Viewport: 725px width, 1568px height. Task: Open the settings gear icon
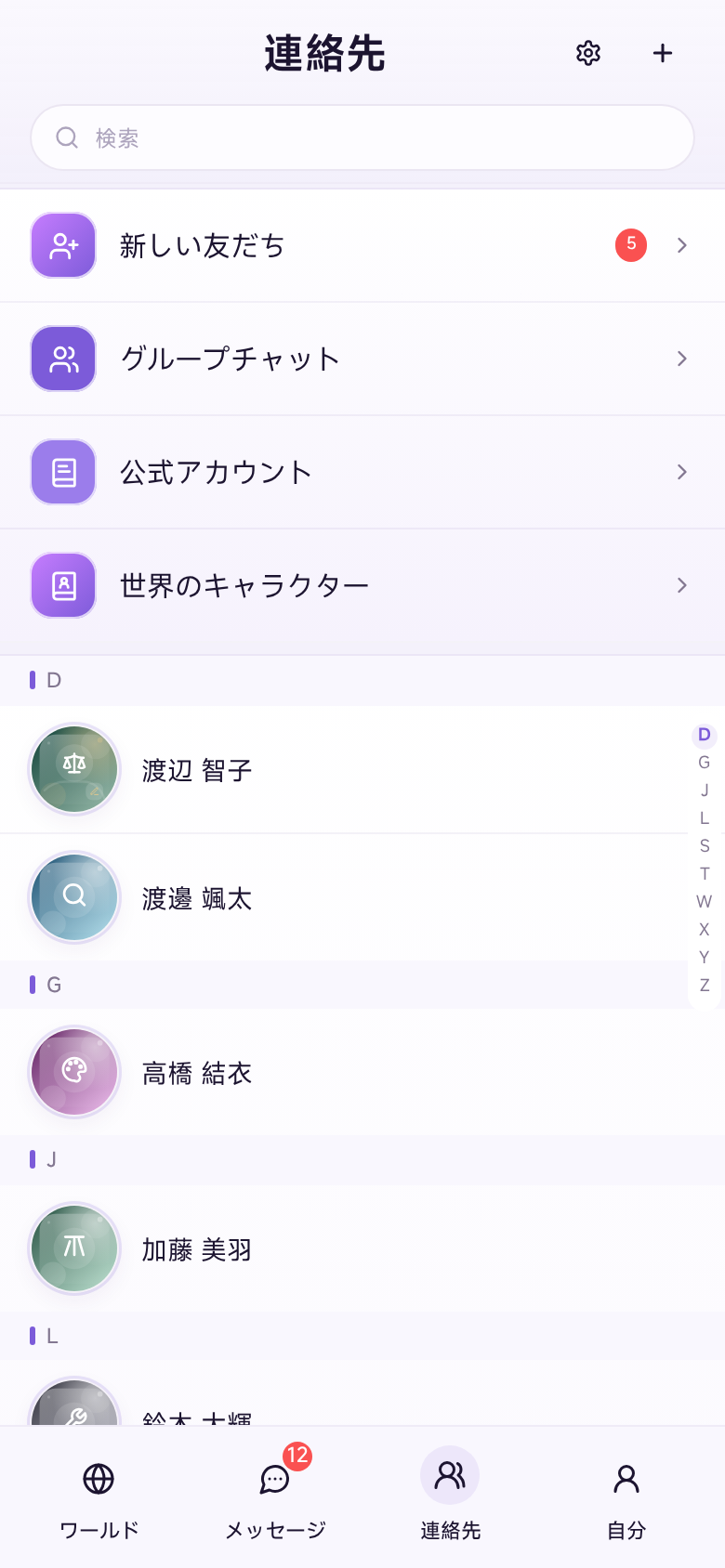(x=587, y=53)
